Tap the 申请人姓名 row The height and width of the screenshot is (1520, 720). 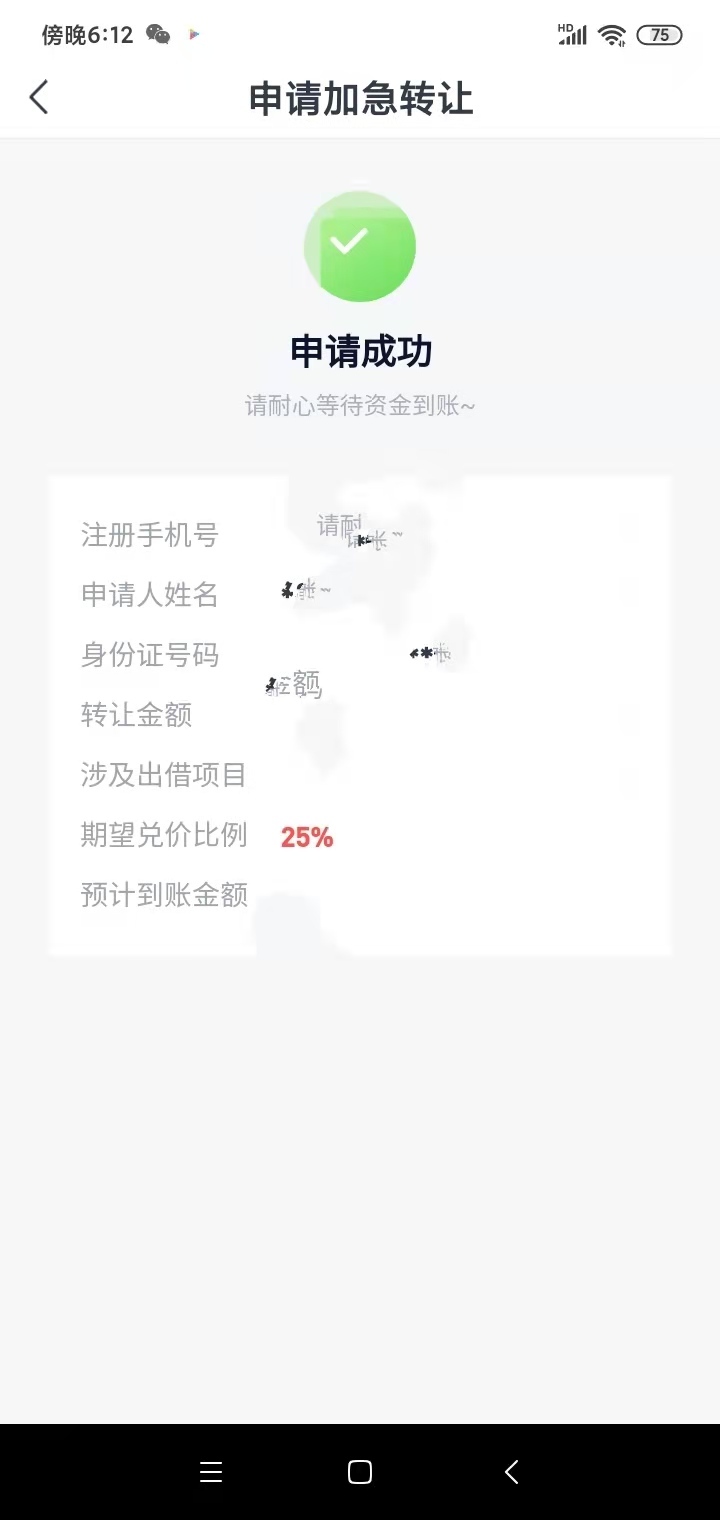150,595
